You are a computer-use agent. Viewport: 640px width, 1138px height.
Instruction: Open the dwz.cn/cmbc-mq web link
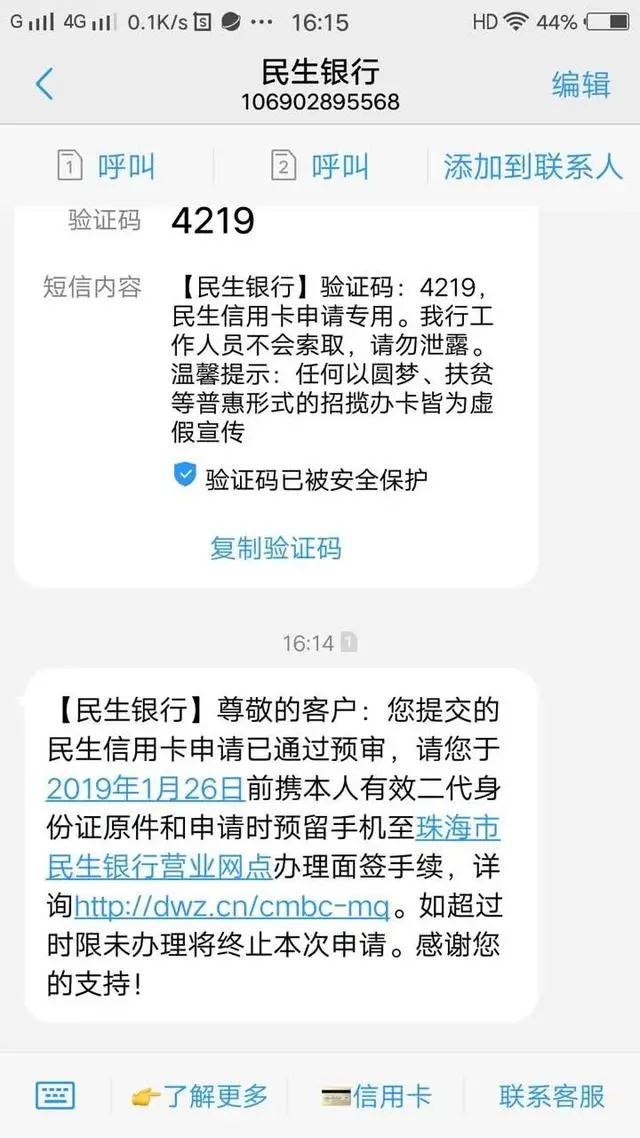232,906
